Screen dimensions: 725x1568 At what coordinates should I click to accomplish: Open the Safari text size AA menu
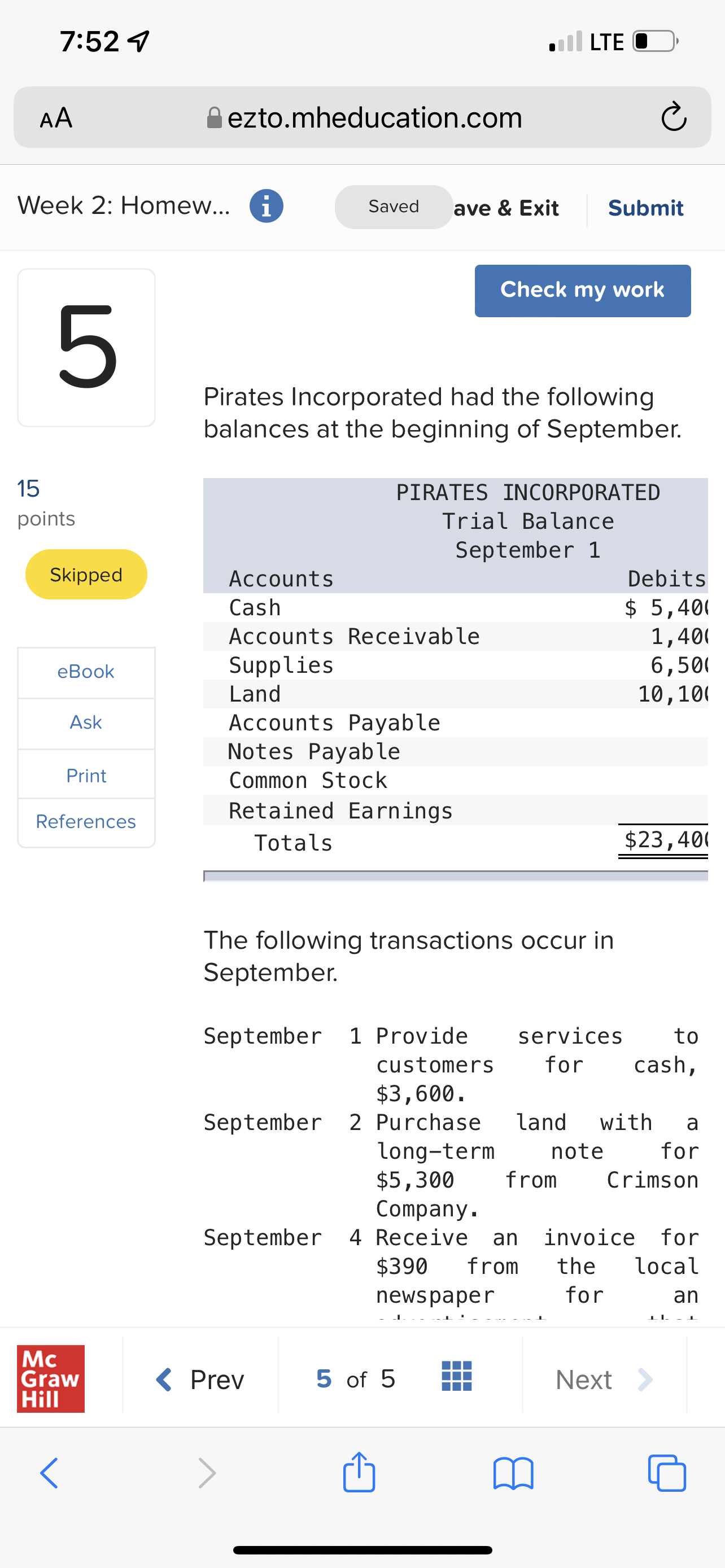pos(56,117)
